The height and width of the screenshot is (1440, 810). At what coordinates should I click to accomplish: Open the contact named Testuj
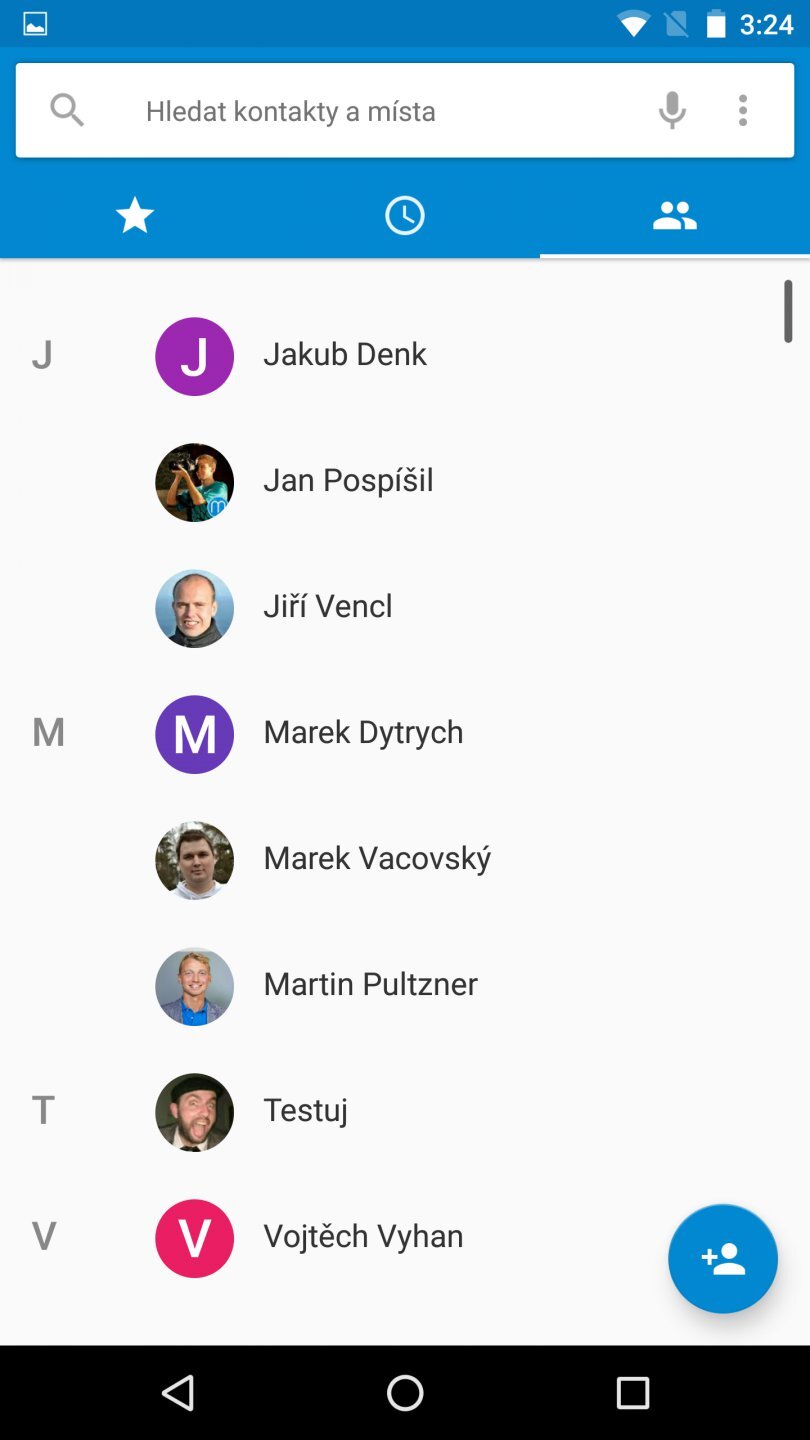pyautogui.click(x=305, y=1111)
